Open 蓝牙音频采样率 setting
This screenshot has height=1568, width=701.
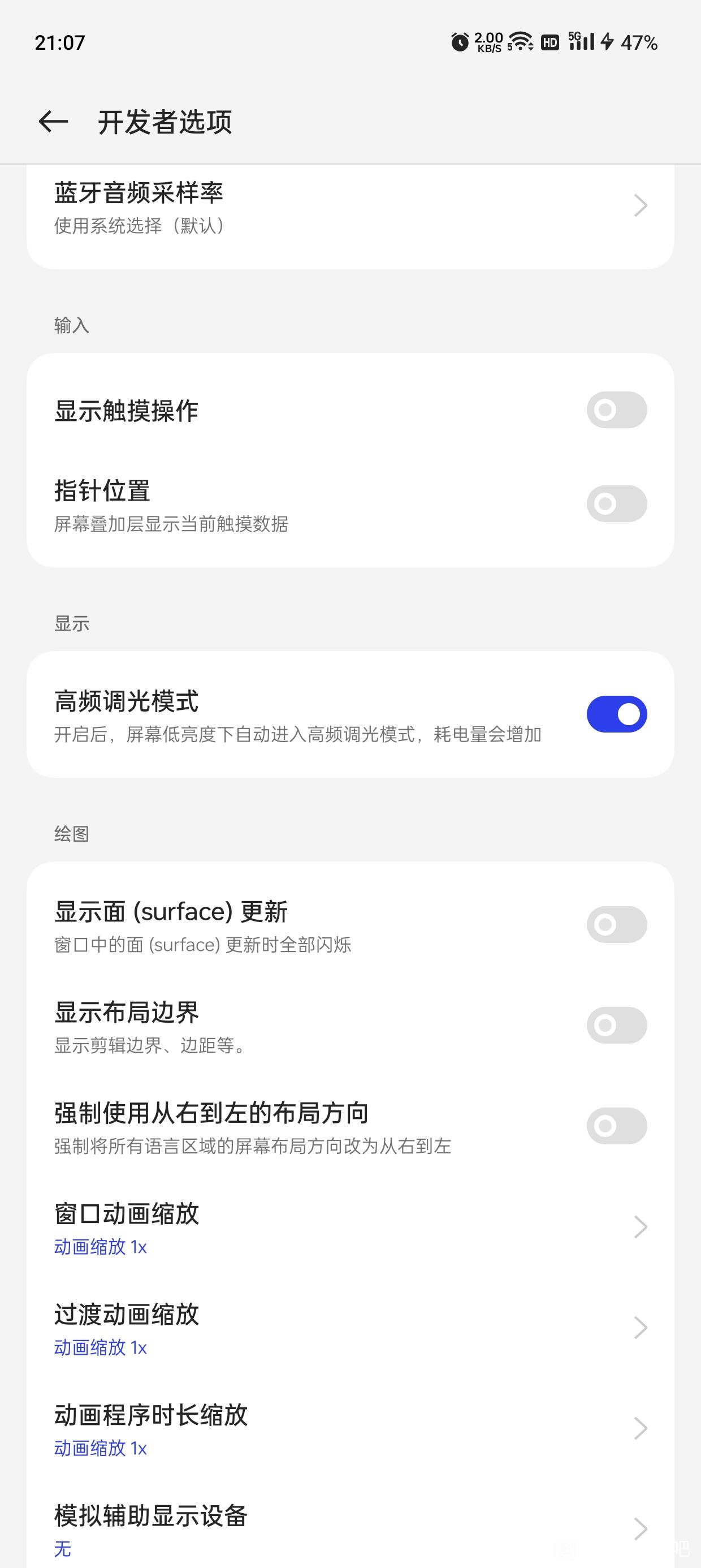[x=350, y=209]
